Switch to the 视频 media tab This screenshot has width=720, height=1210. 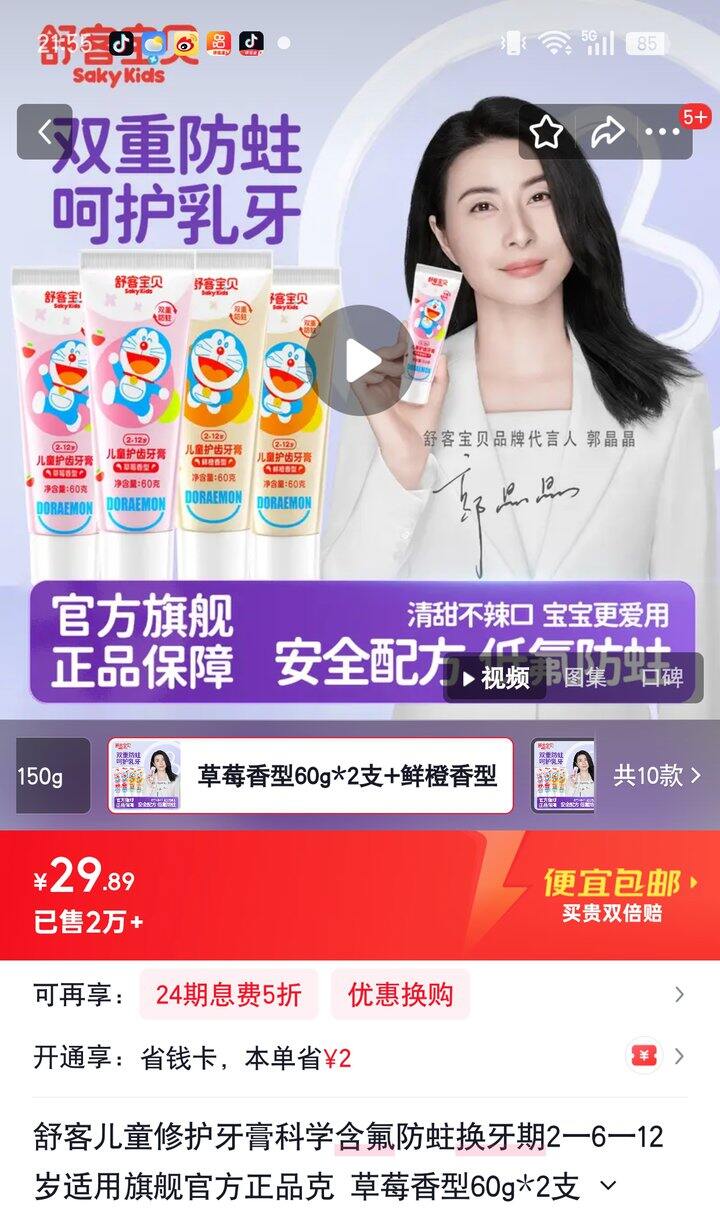[x=497, y=678]
